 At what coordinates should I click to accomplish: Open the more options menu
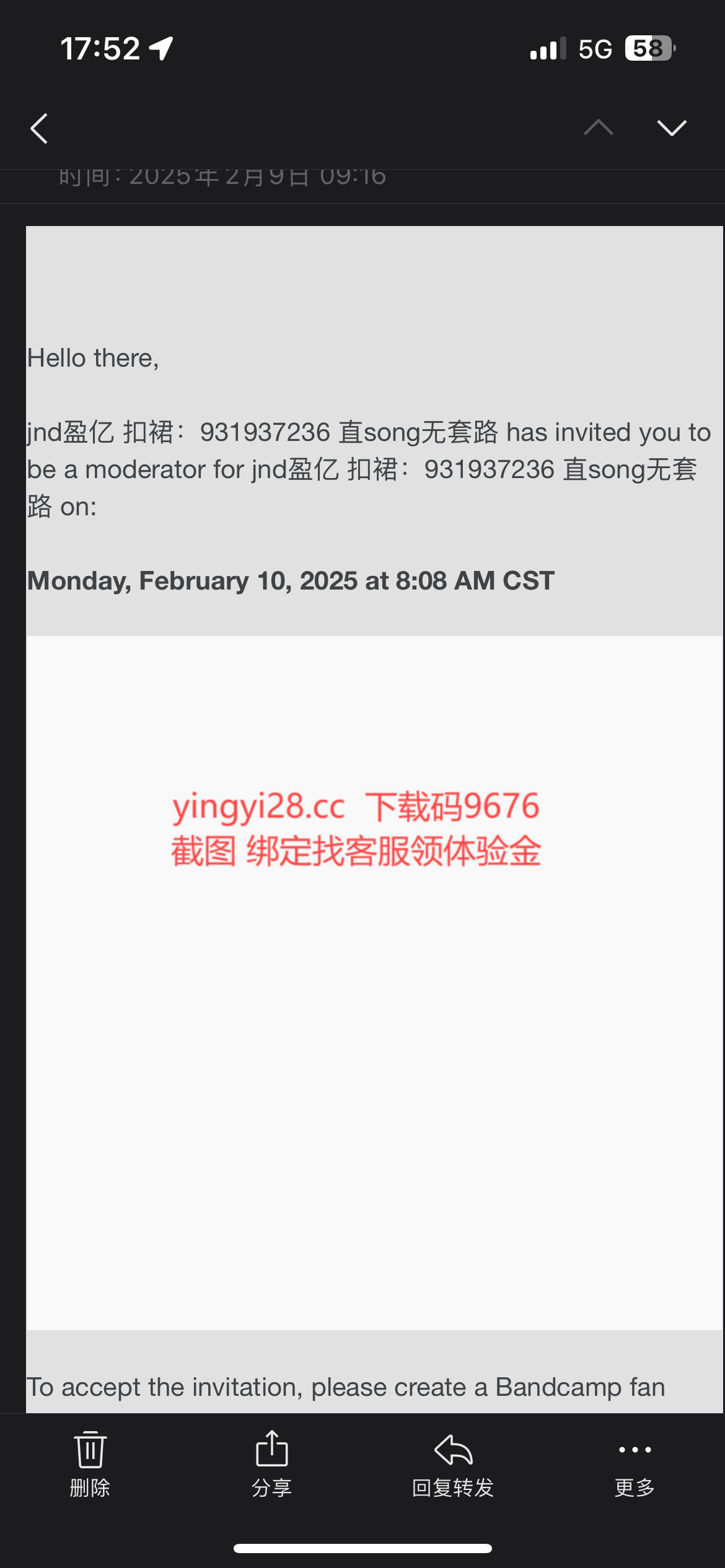[635, 1464]
